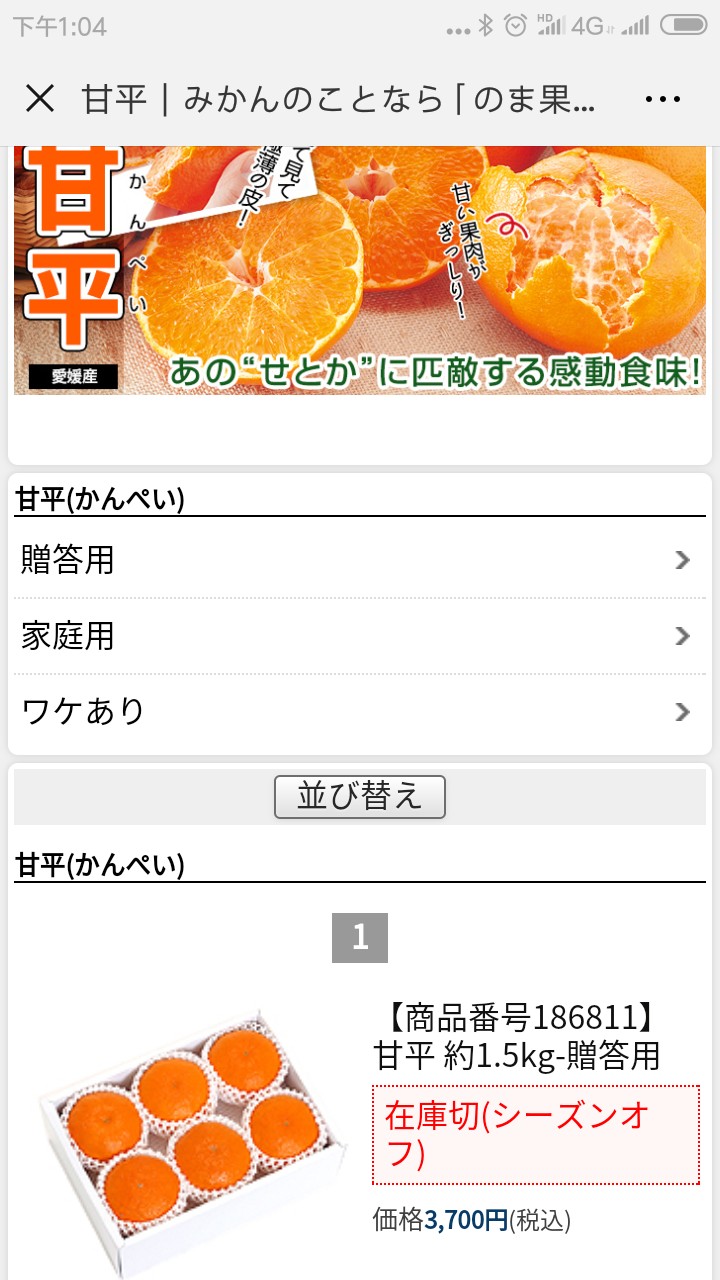
Task: Open the three-dot overflow menu
Action: (x=662, y=99)
